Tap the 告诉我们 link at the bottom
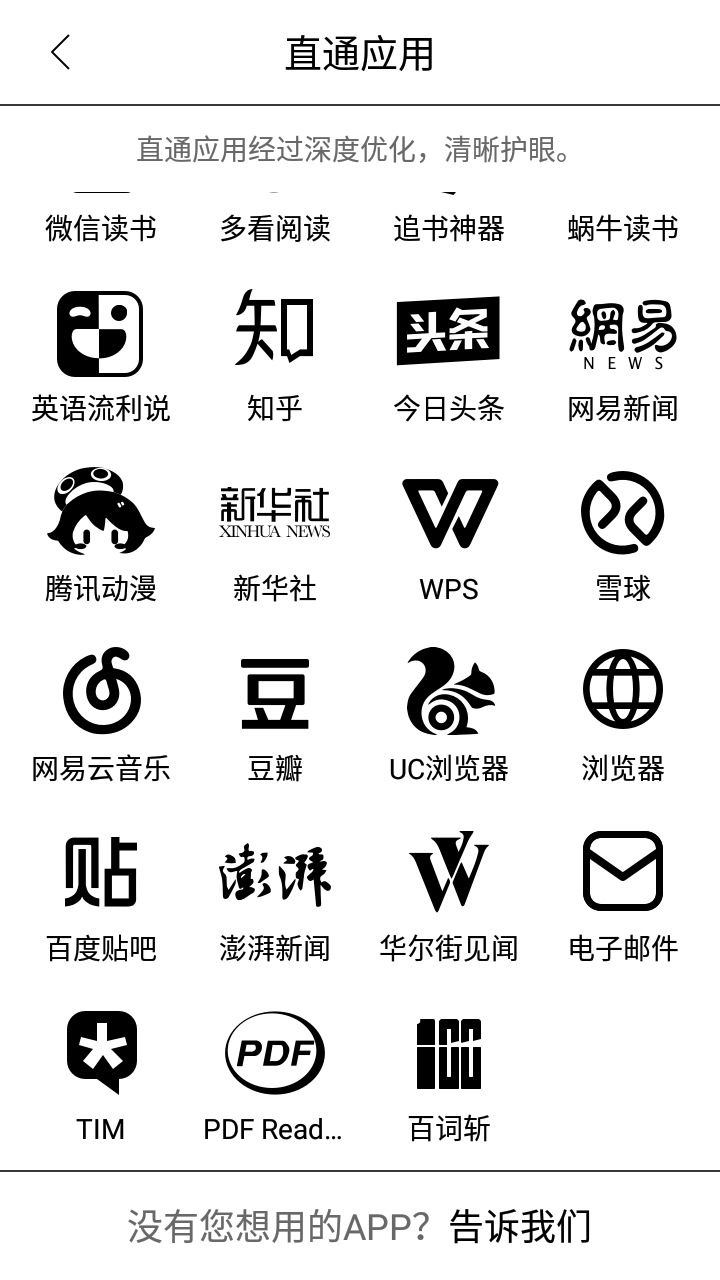 [x=520, y=1226]
